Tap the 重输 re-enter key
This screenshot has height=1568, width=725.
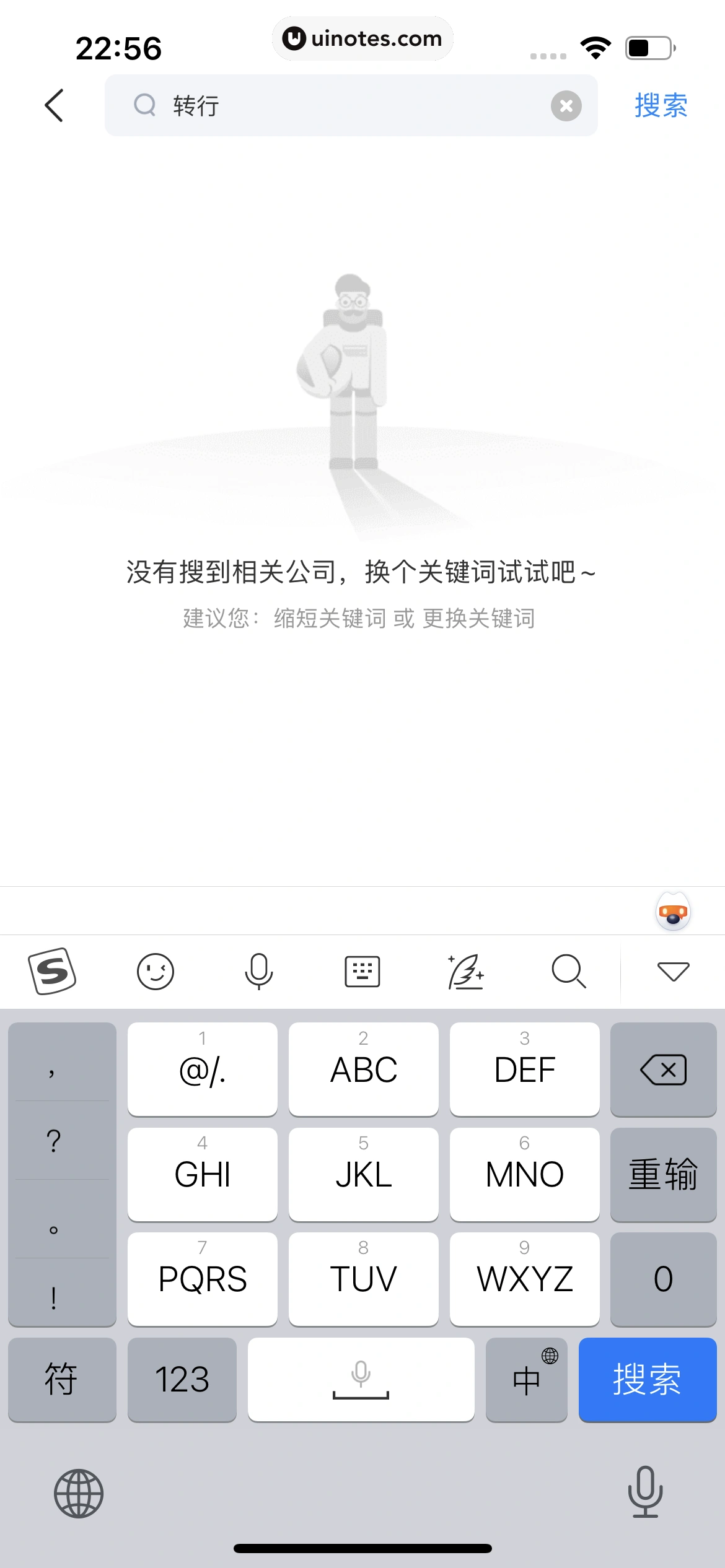point(663,1174)
